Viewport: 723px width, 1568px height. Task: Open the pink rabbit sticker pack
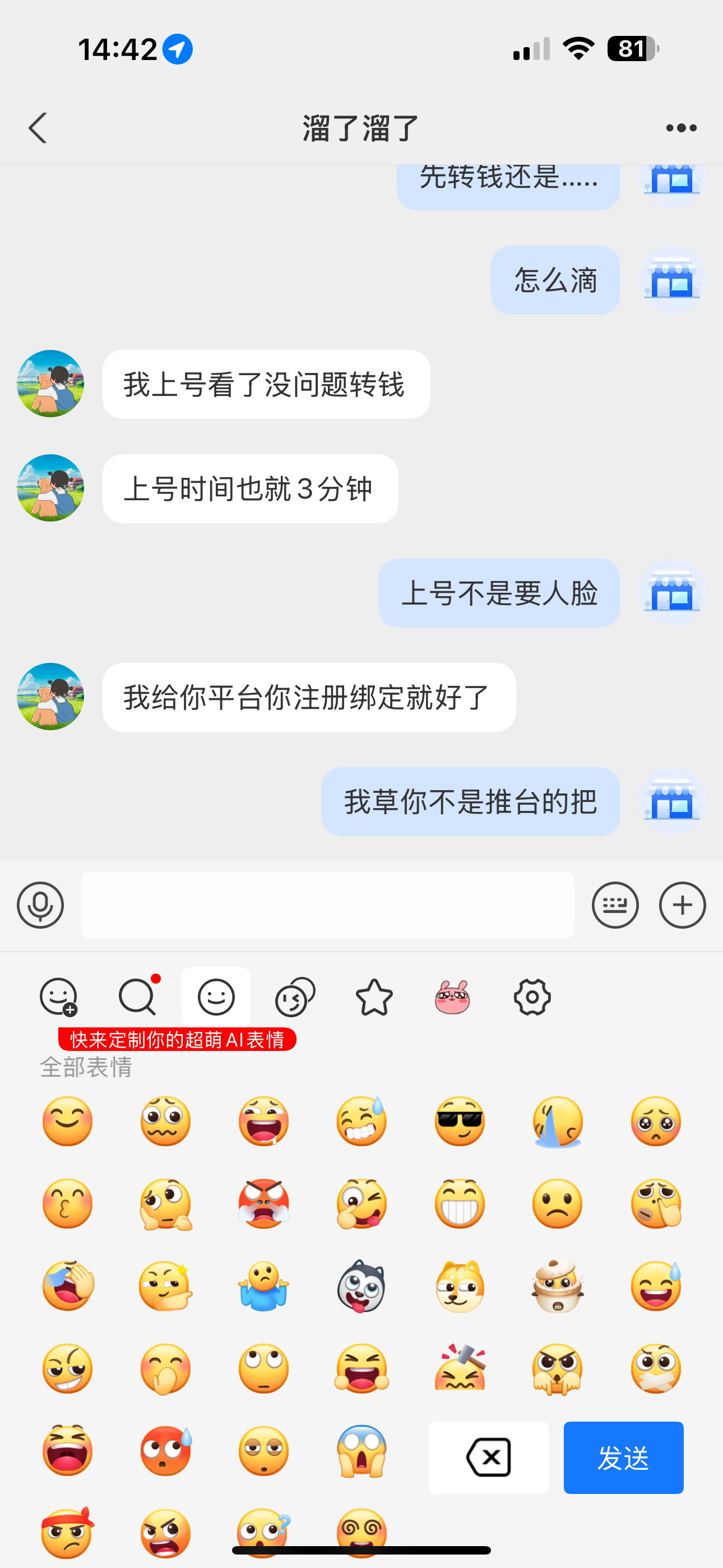click(452, 997)
